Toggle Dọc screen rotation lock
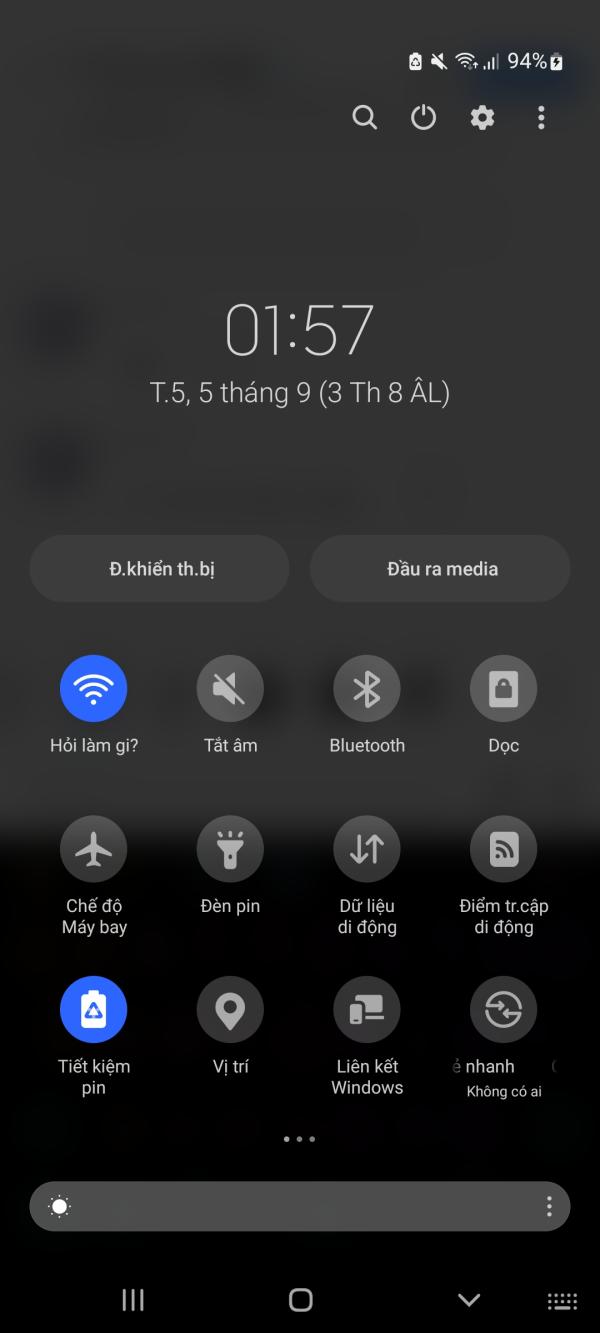 click(x=503, y=689)
